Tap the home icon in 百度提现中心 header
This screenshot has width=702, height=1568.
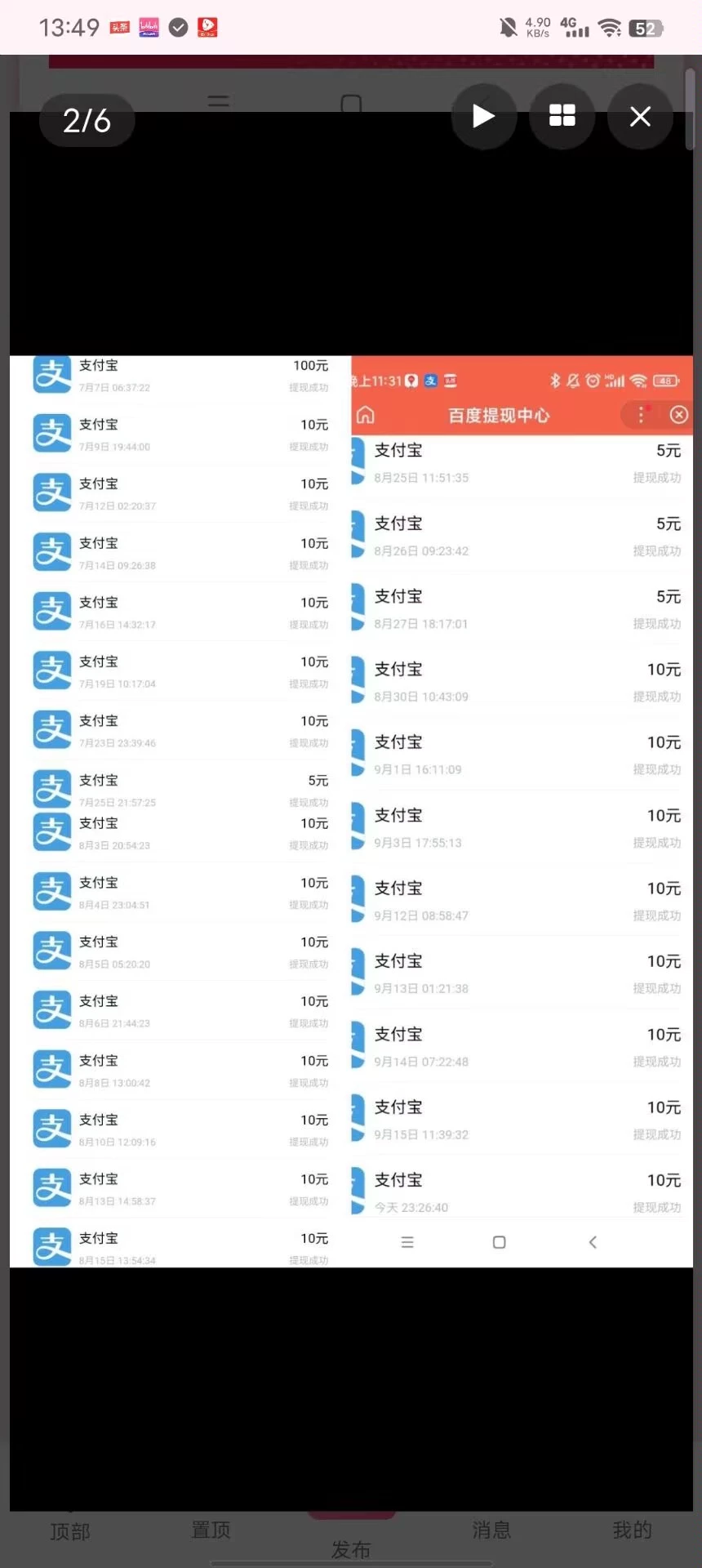(365, 415)
